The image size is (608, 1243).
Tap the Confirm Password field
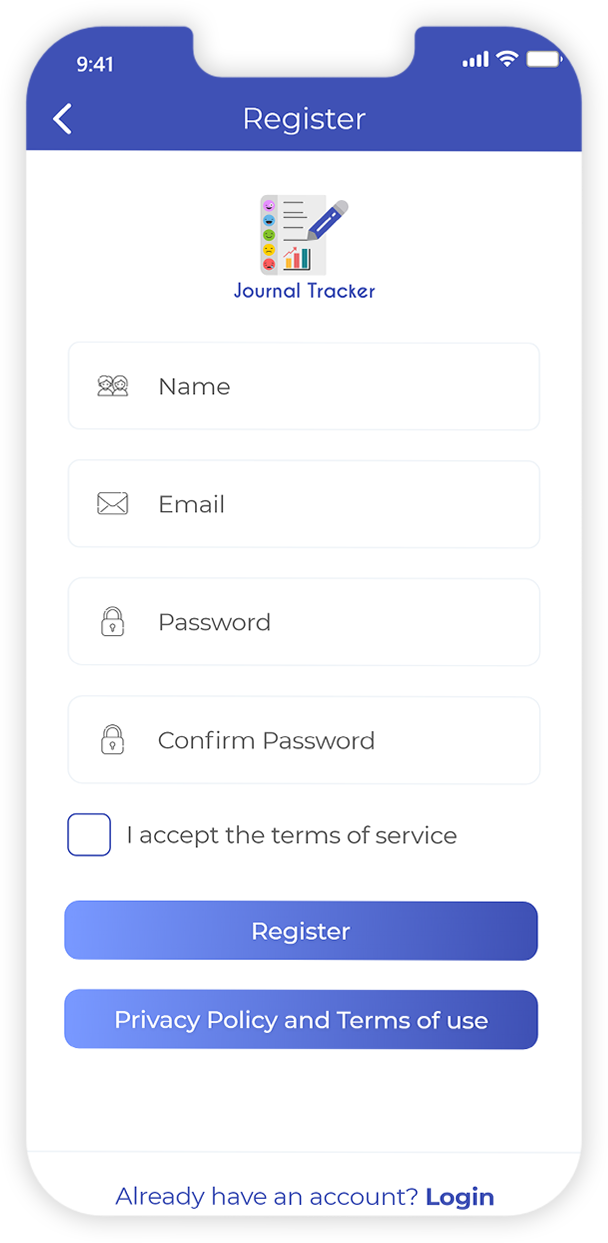tap(303, 740)
